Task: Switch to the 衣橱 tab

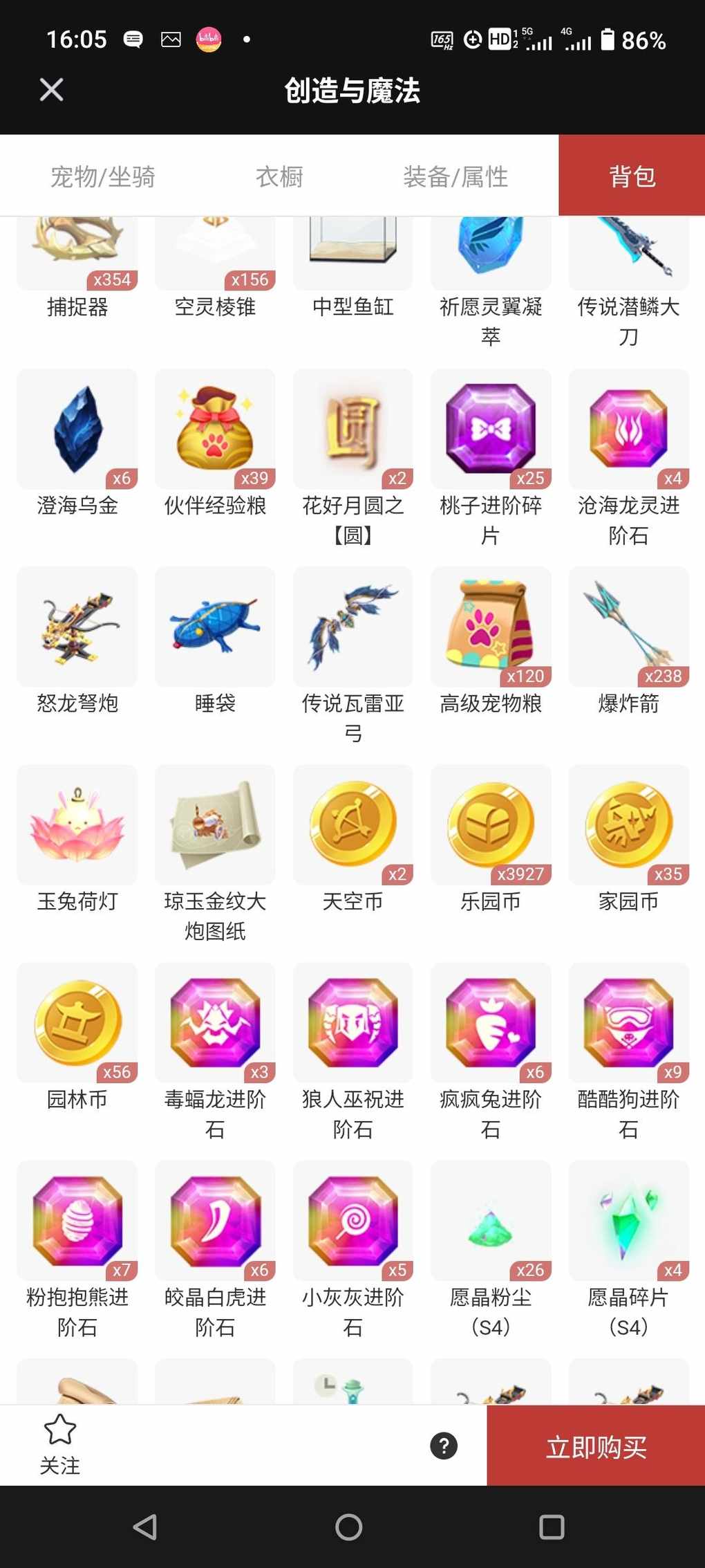Action: point(279,176)
